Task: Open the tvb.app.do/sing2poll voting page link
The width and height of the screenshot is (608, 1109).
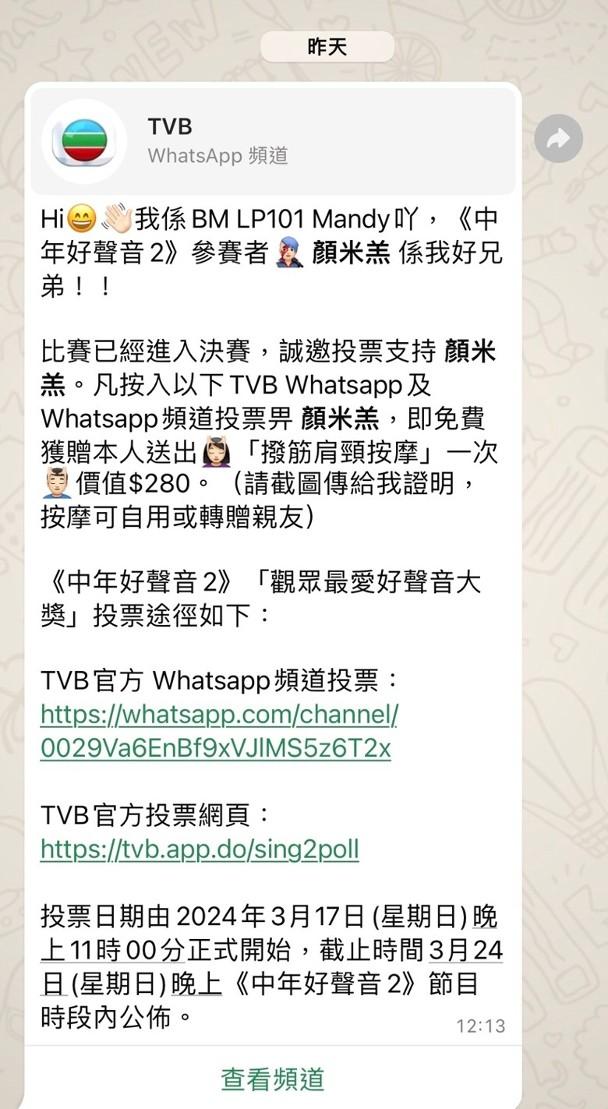Action: point(199,849)
